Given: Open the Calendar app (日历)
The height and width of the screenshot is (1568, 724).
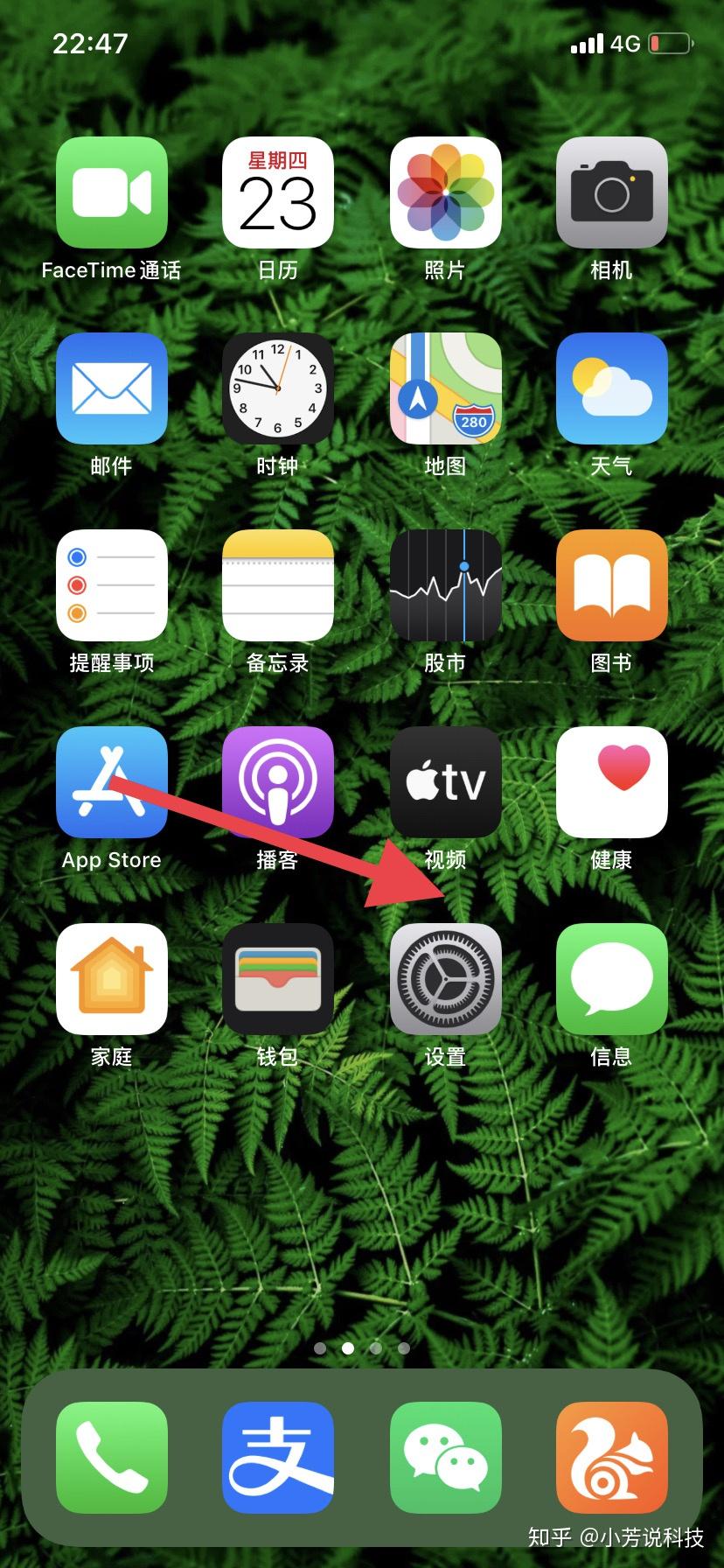Looking at the screenshot, I should pyautogui.click(x=278, y=192).
